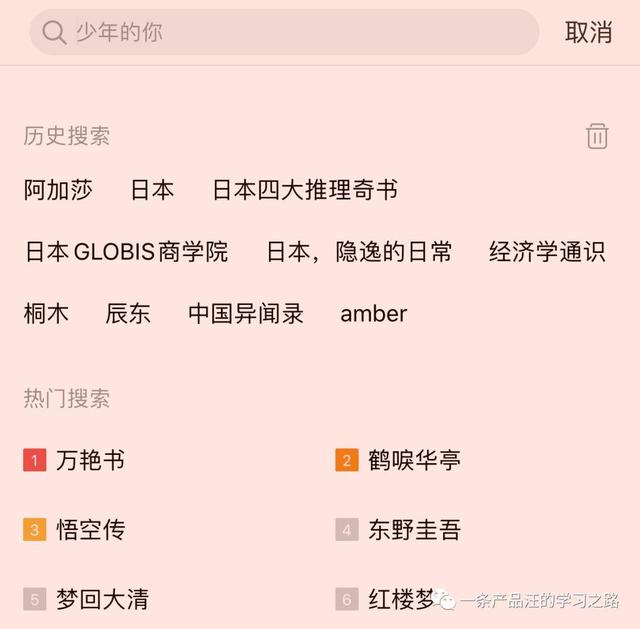
Task: Select history term 日本
Action: pos(152,190)
